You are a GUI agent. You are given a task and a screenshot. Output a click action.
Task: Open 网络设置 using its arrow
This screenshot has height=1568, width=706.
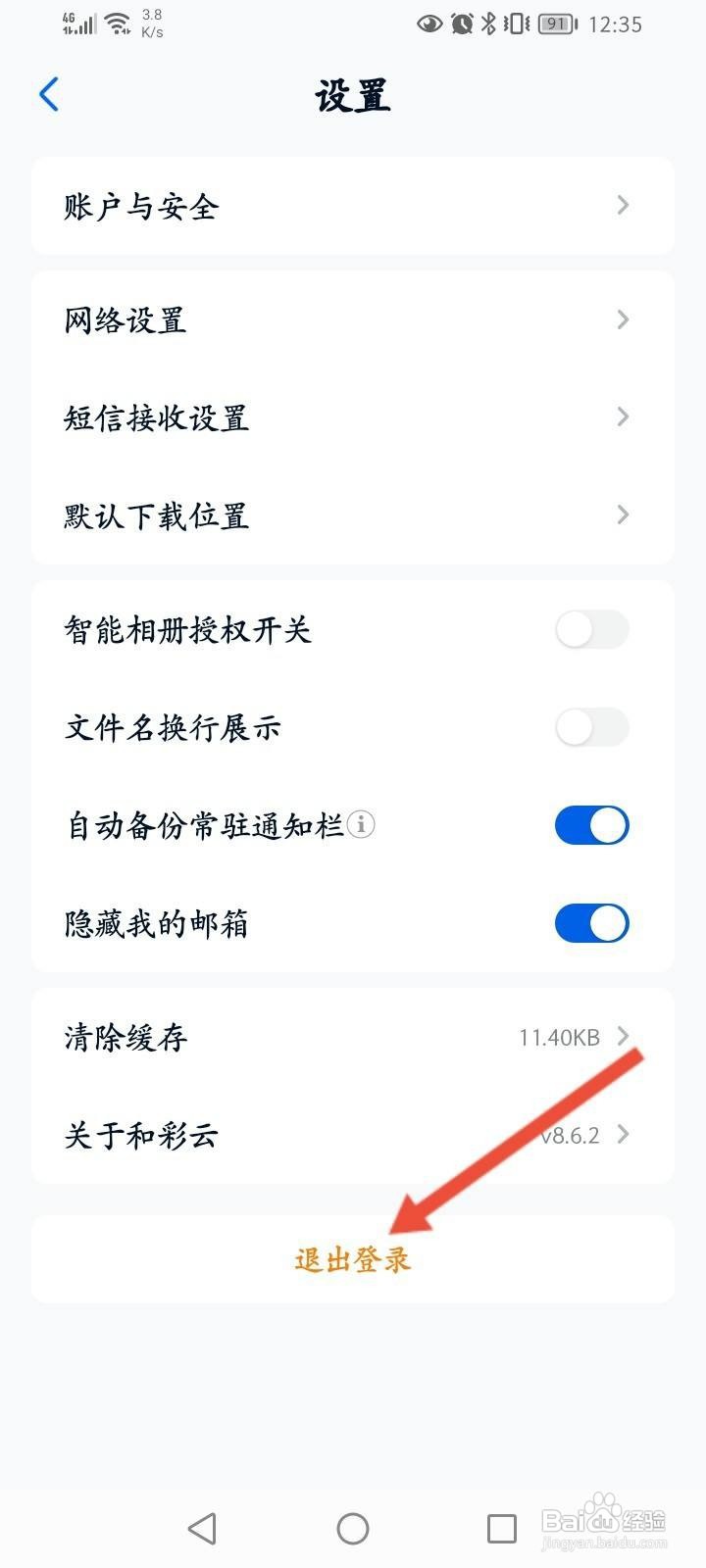624,319
